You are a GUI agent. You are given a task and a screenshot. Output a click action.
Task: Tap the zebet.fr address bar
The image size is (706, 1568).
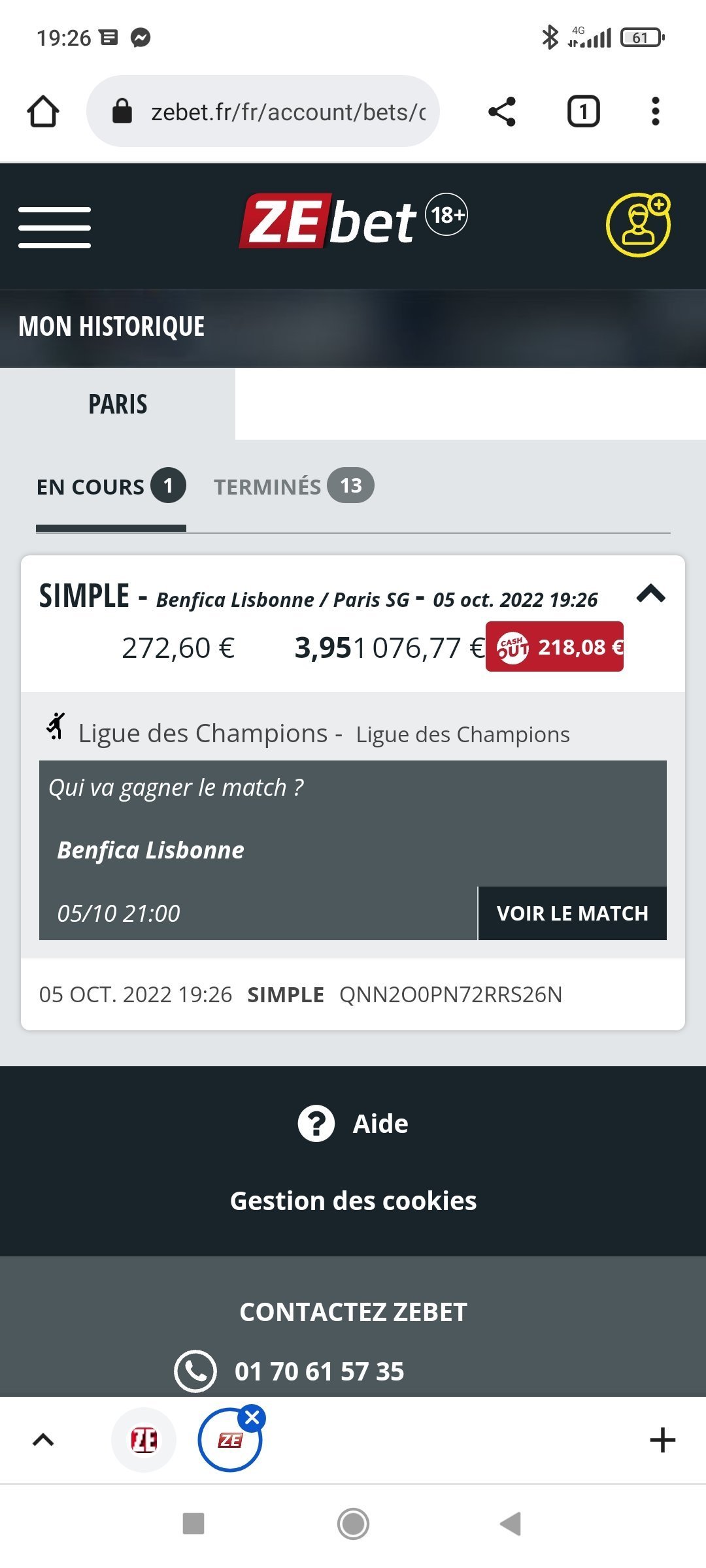tap(263, 111)
